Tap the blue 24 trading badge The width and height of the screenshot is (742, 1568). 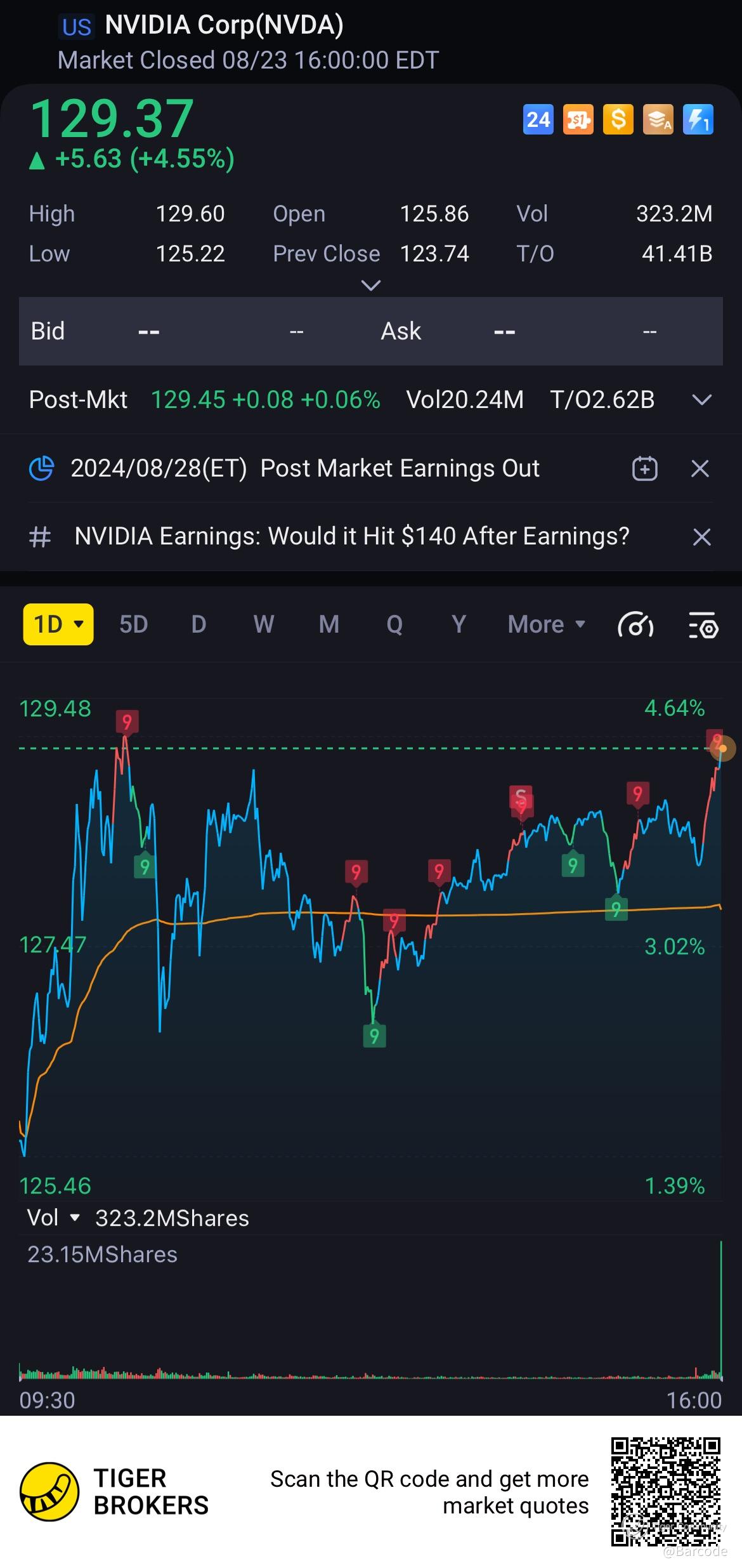pos(538,119)
